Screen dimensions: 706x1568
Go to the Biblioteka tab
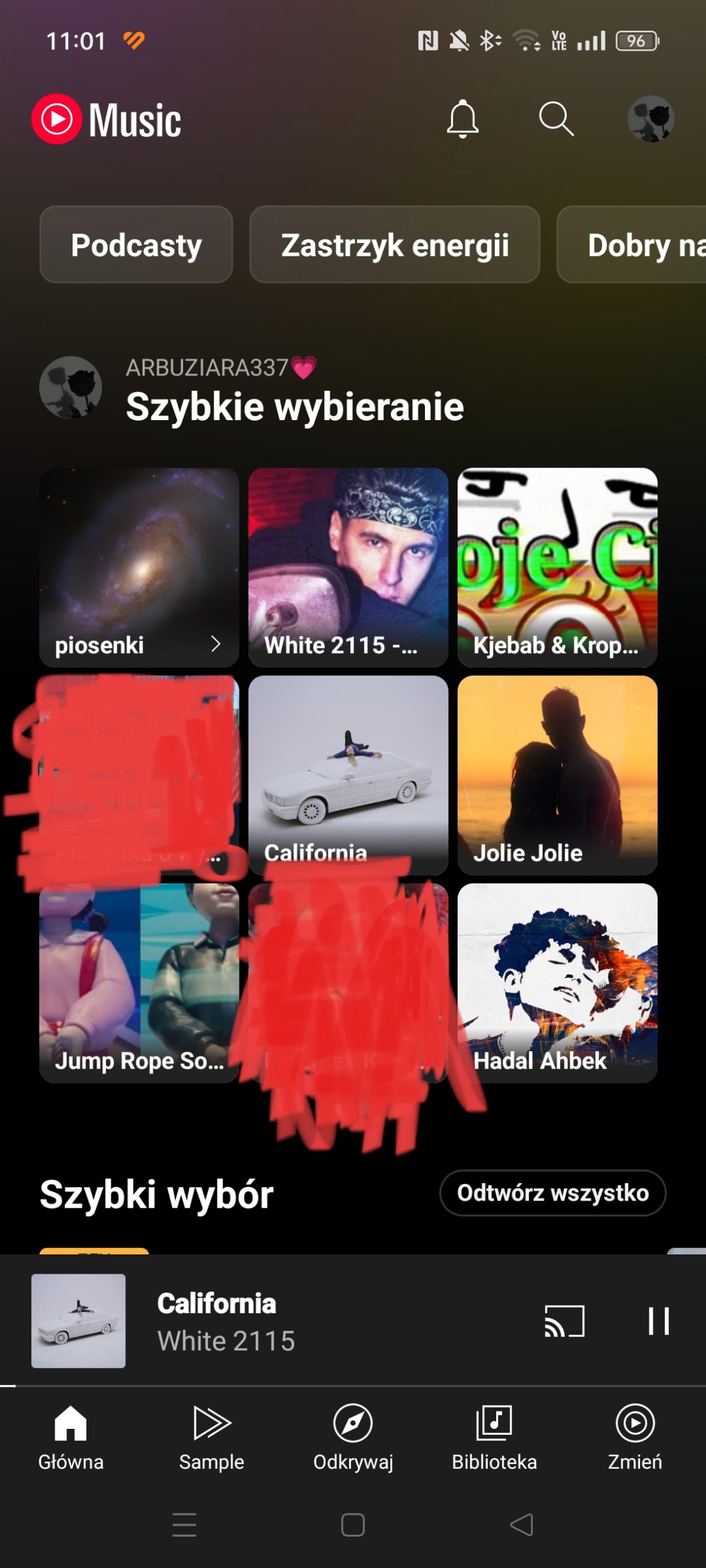(x=494, y=1437)
